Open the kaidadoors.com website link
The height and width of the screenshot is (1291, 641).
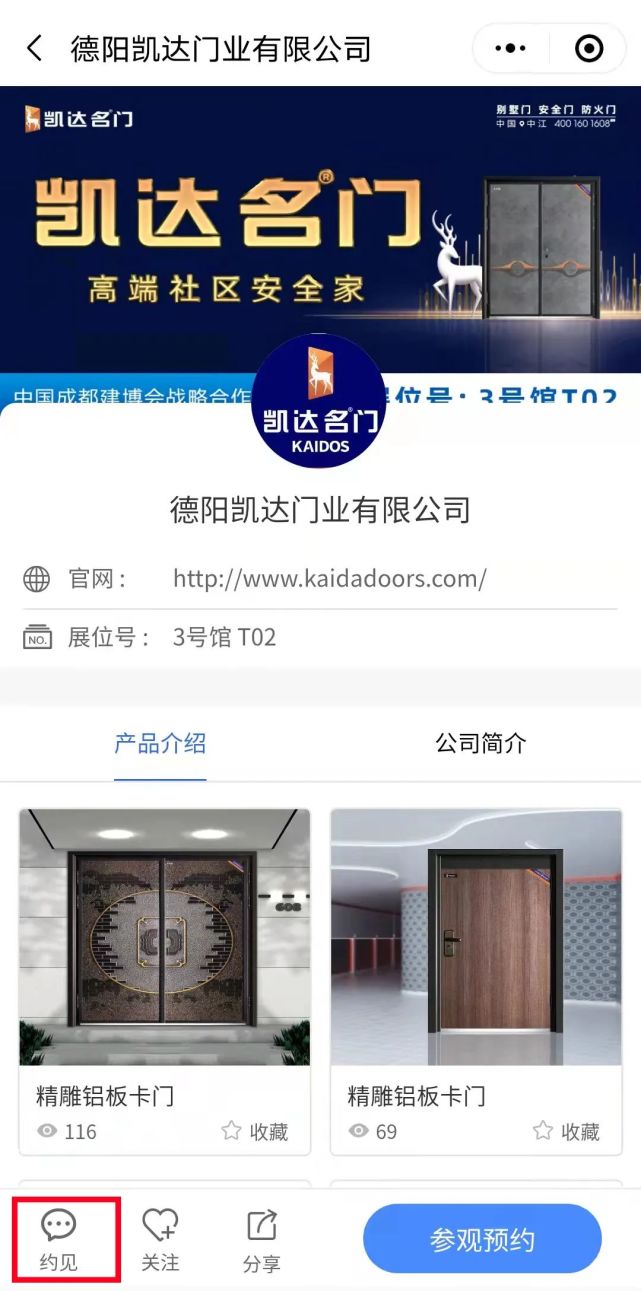[x=329, y=578]
